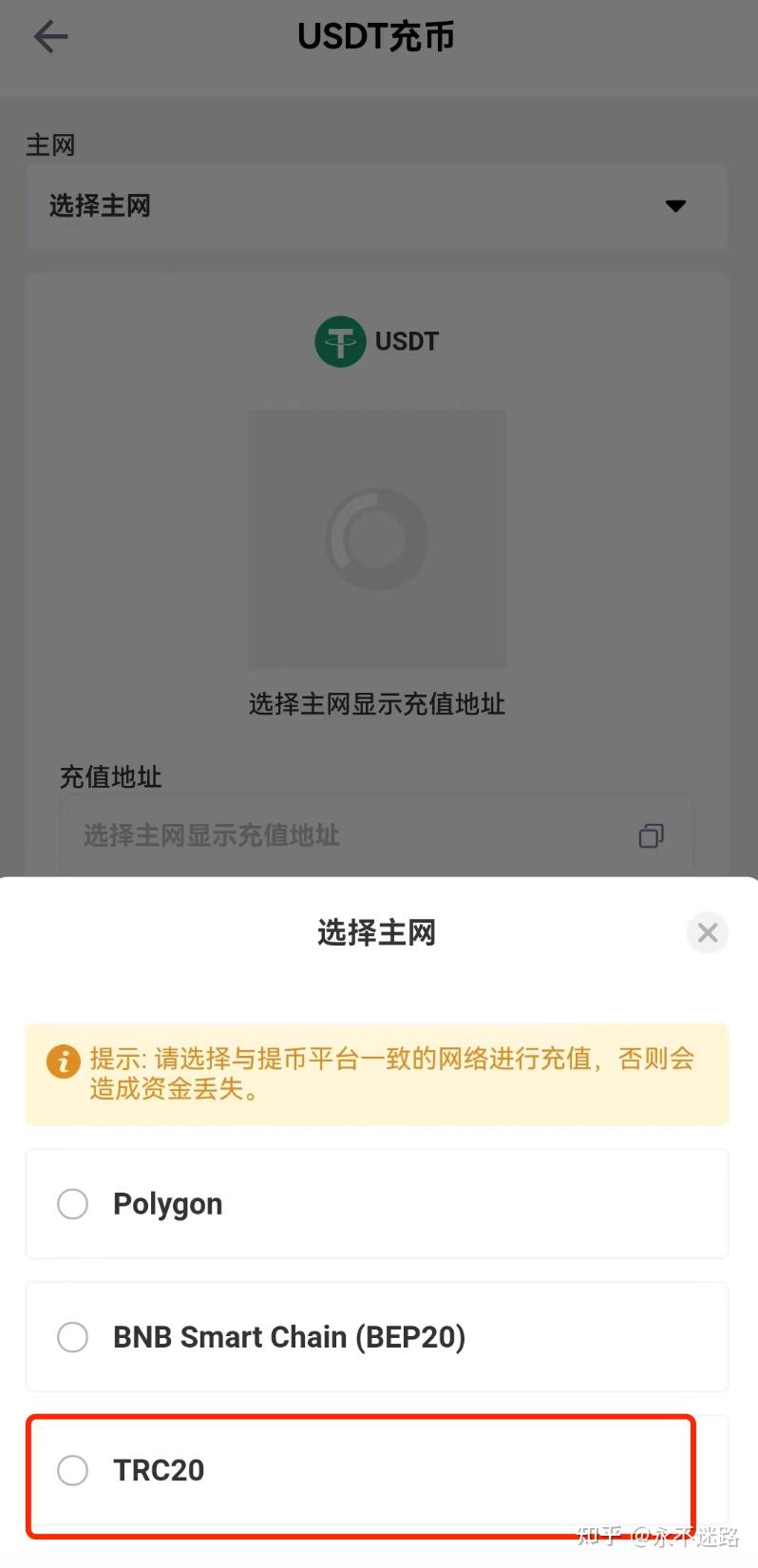
Task: Expand the main network selector under 主网
Action: [377, 206]
